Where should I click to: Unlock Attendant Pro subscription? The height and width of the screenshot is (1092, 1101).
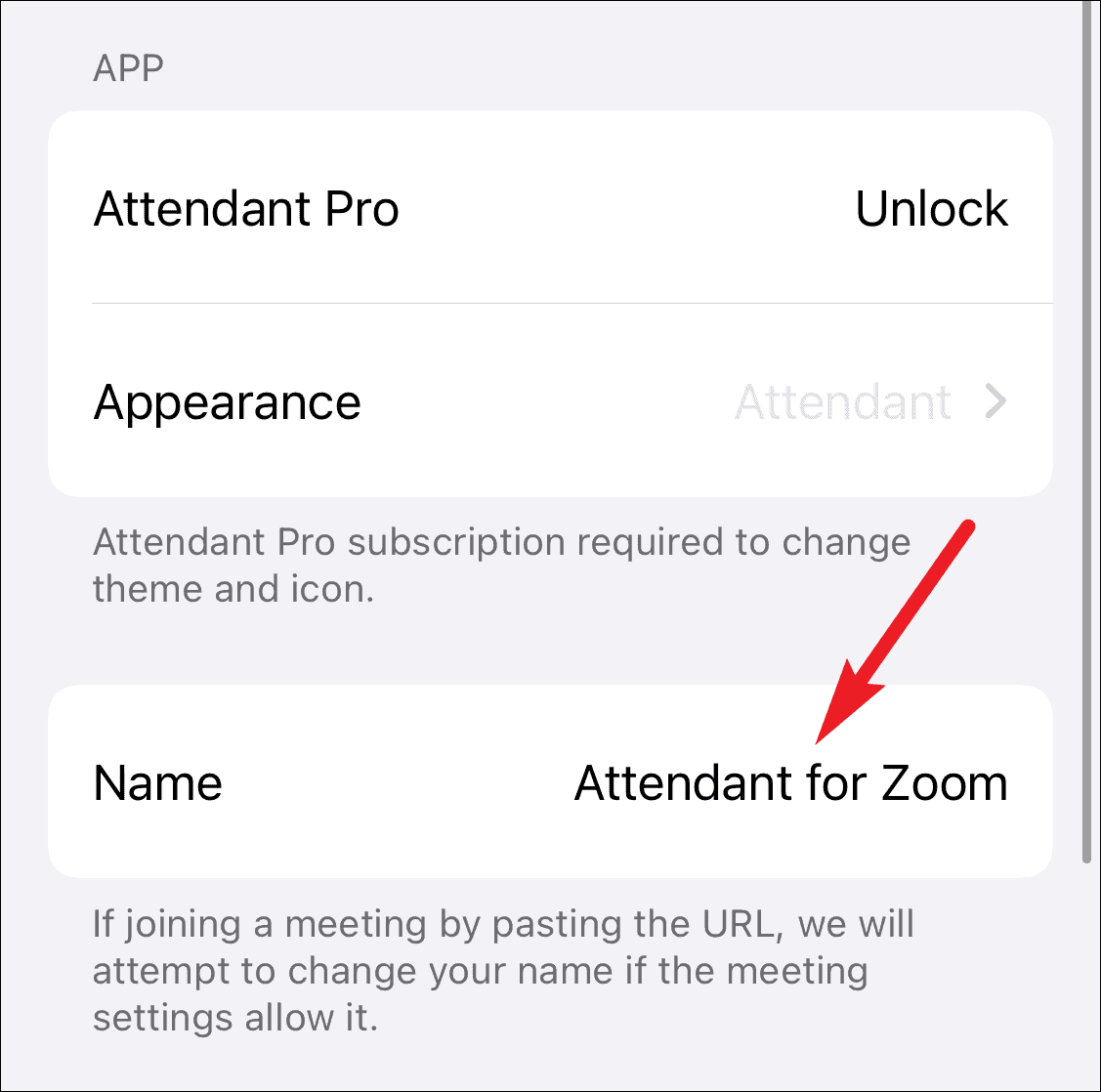(x=930, y=209)
